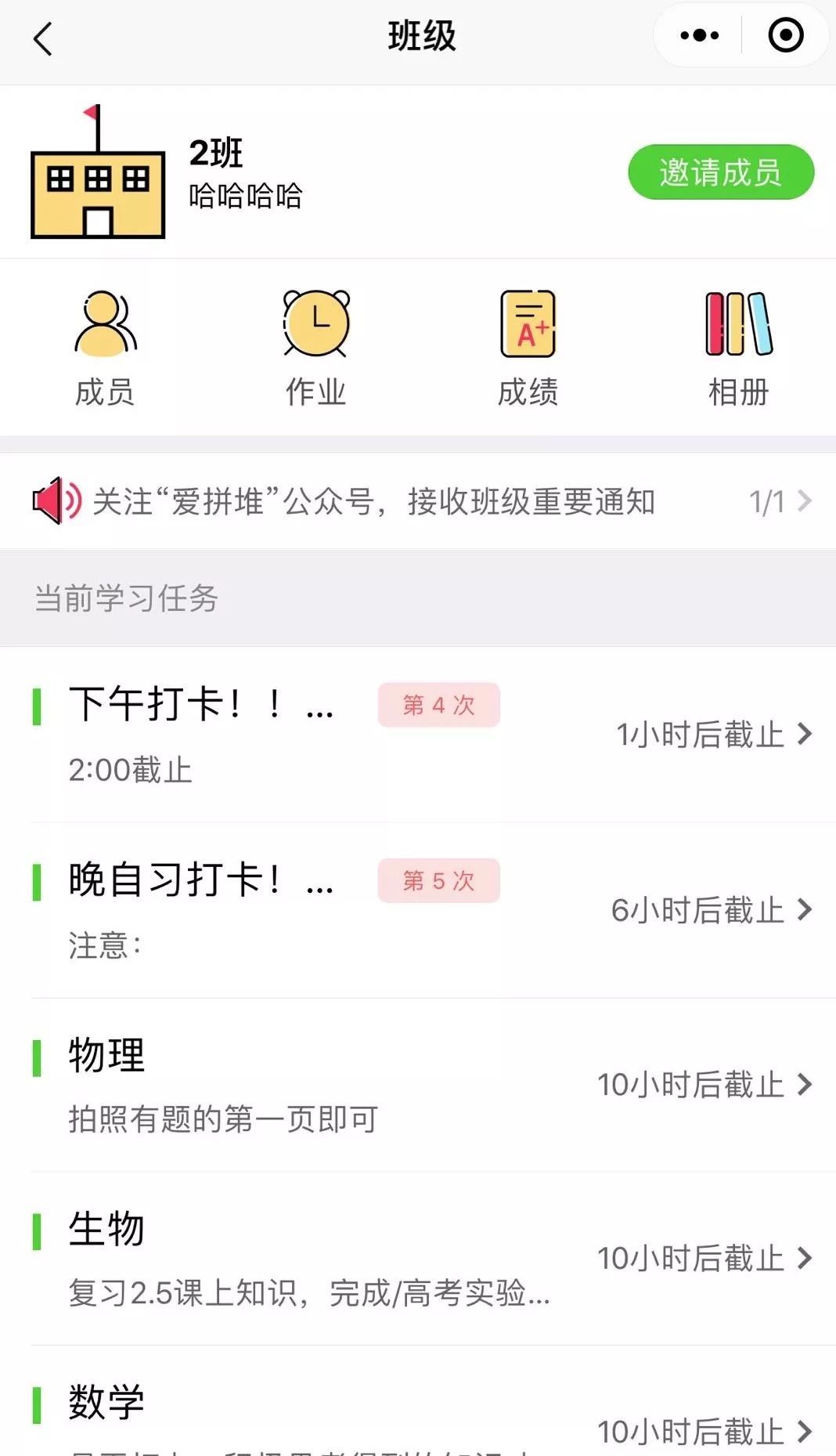836x1456 pixels.
Task: Open the 成员 section
Action: (x=105, y=348)
